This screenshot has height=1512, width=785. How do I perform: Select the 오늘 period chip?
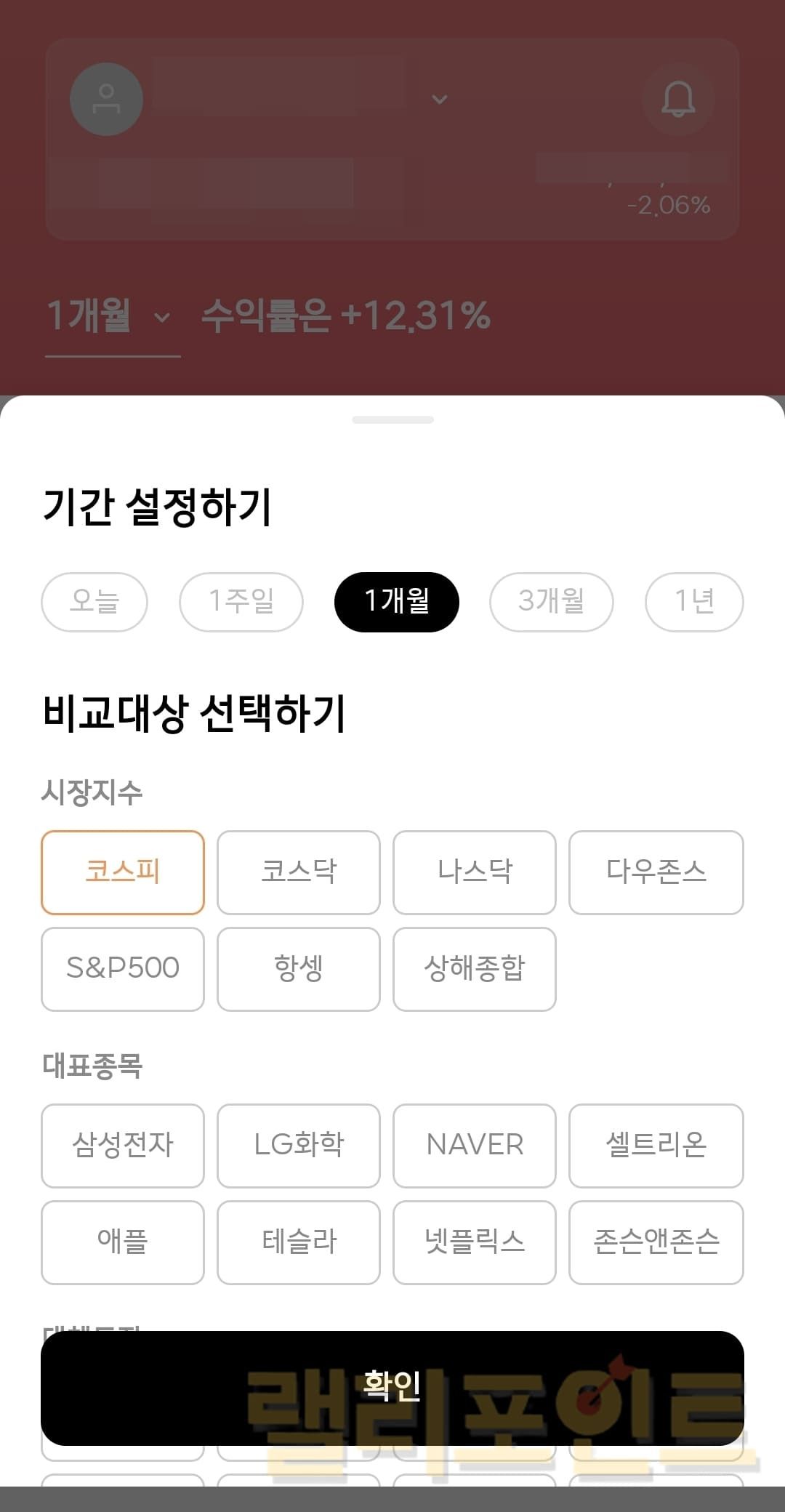pyautogui.click(x=94, y=602)
